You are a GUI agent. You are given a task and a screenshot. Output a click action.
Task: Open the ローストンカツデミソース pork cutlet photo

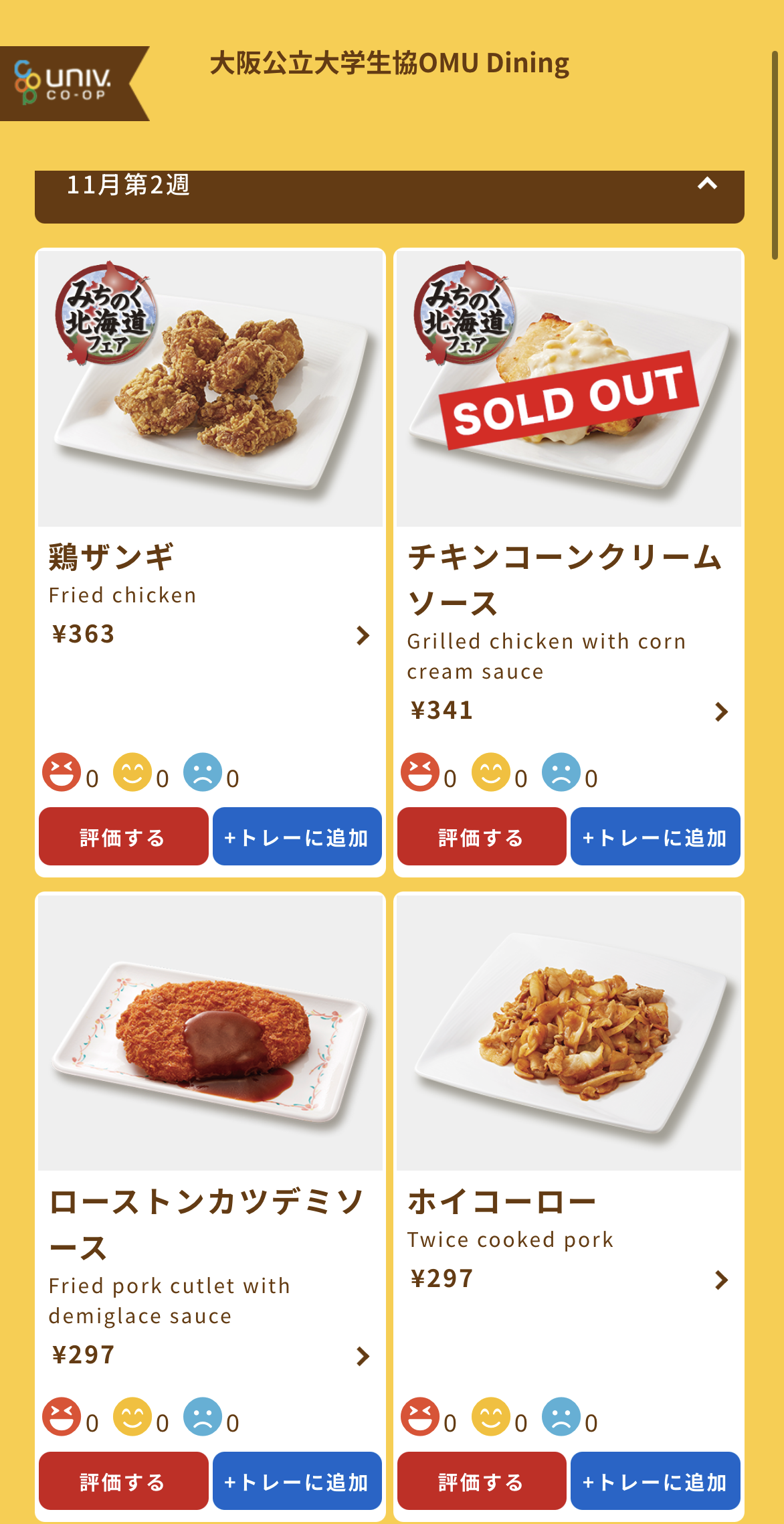pos(210,1033)
